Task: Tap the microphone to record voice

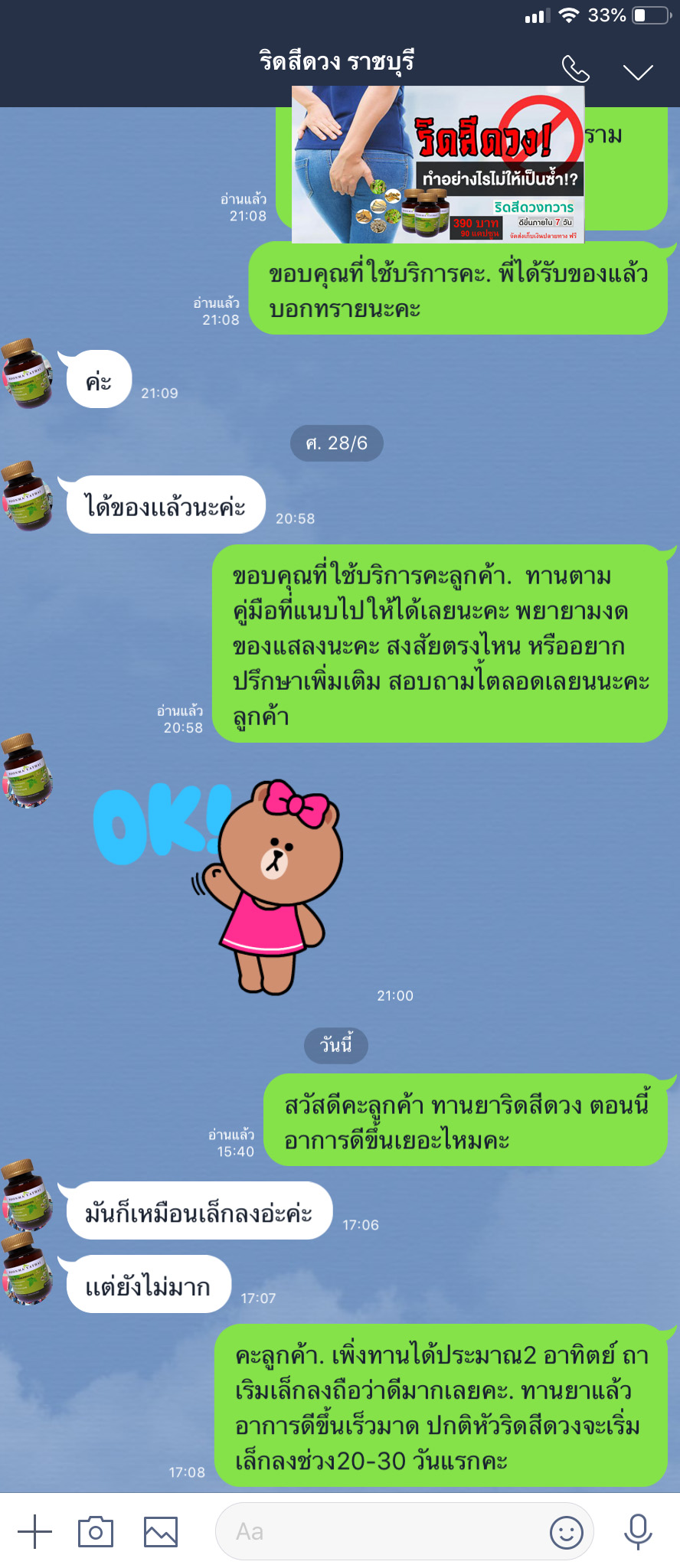Action: 638,1531
